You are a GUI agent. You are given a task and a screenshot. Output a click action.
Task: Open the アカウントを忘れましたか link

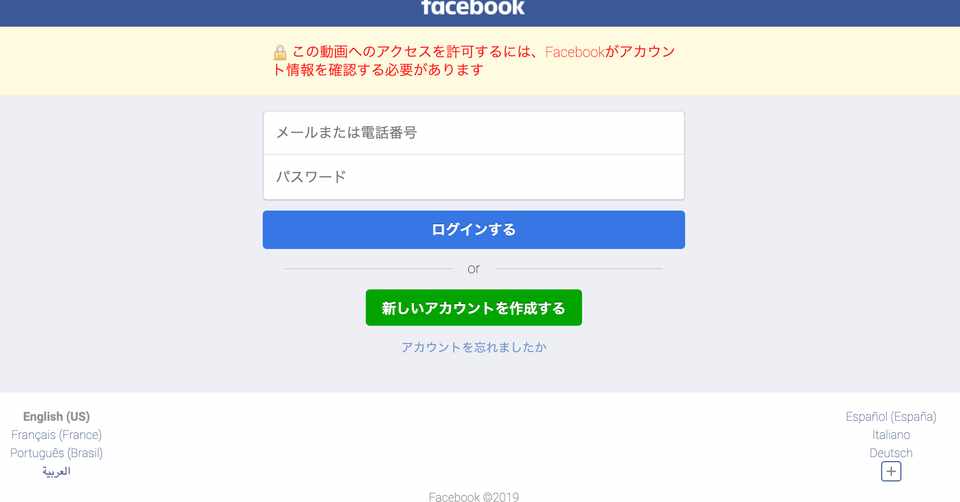tap(473, 348)
